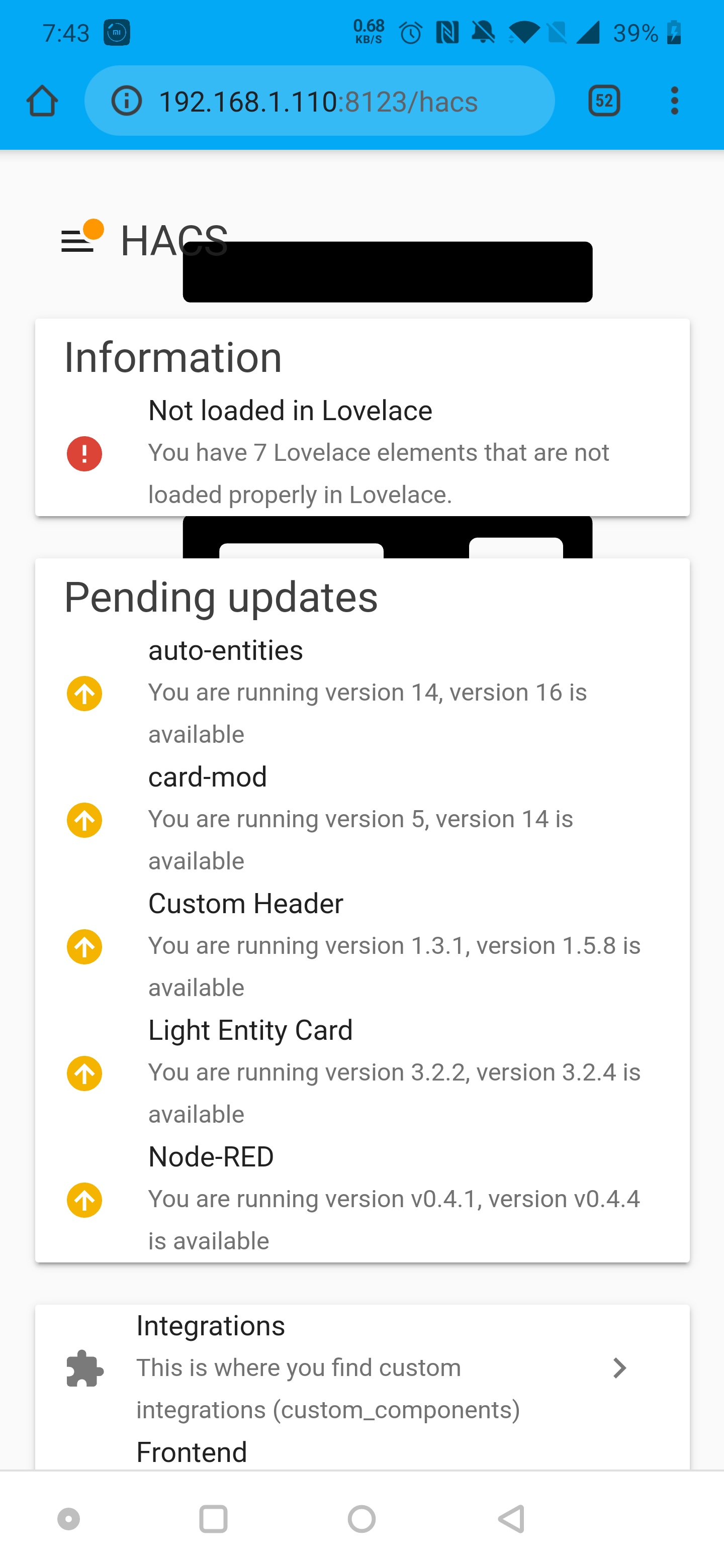
Task: Tap the home icon in the browser toolbar
Action: (x=41, y=101)
